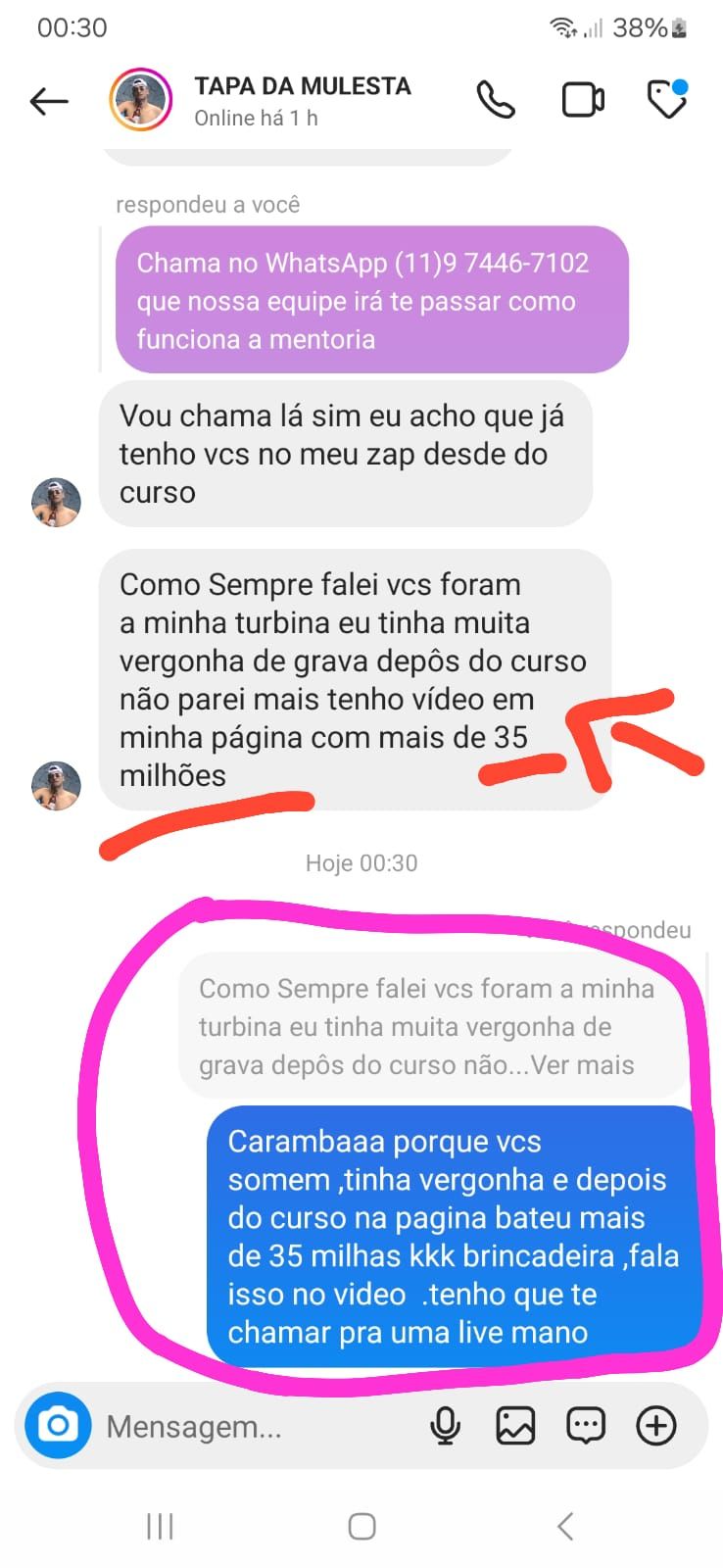This screenshot has height=1568, width=723.
Task: Tap the system home button
Action: point(361,1526)
